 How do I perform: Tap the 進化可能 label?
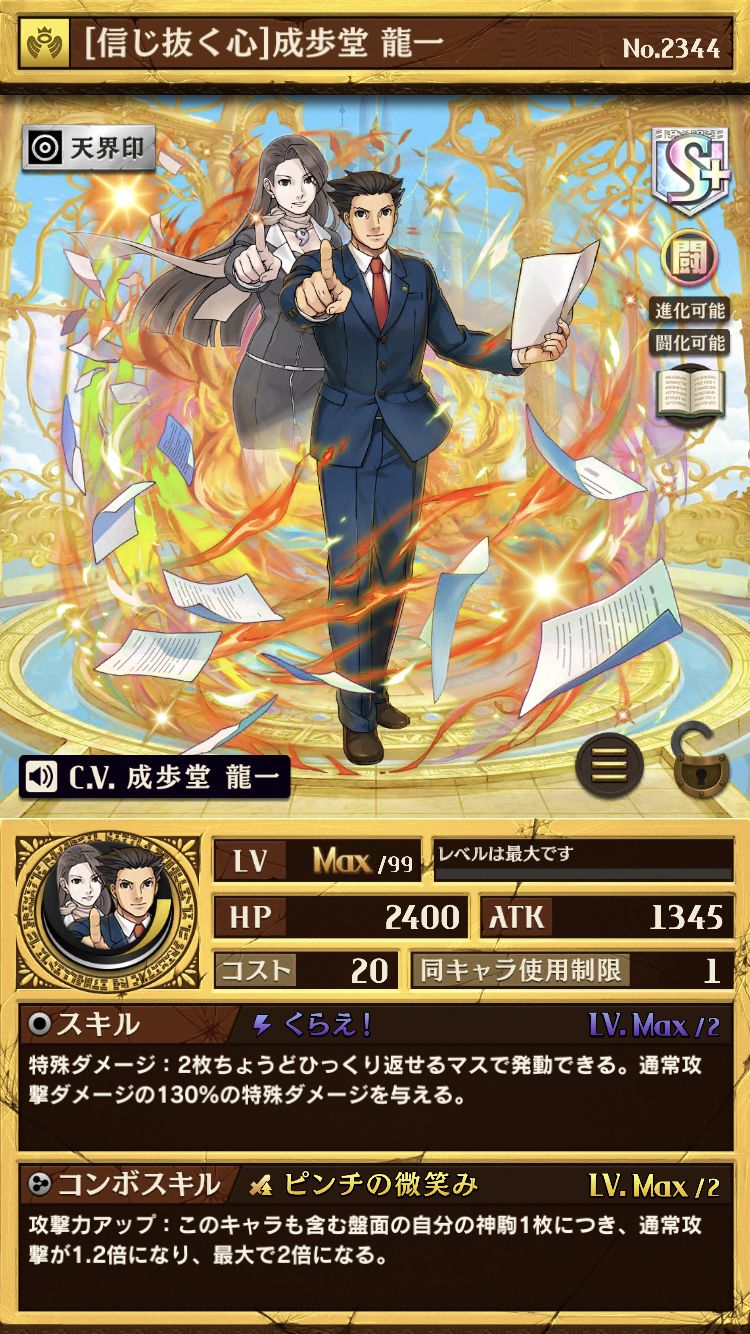point(688,309)
